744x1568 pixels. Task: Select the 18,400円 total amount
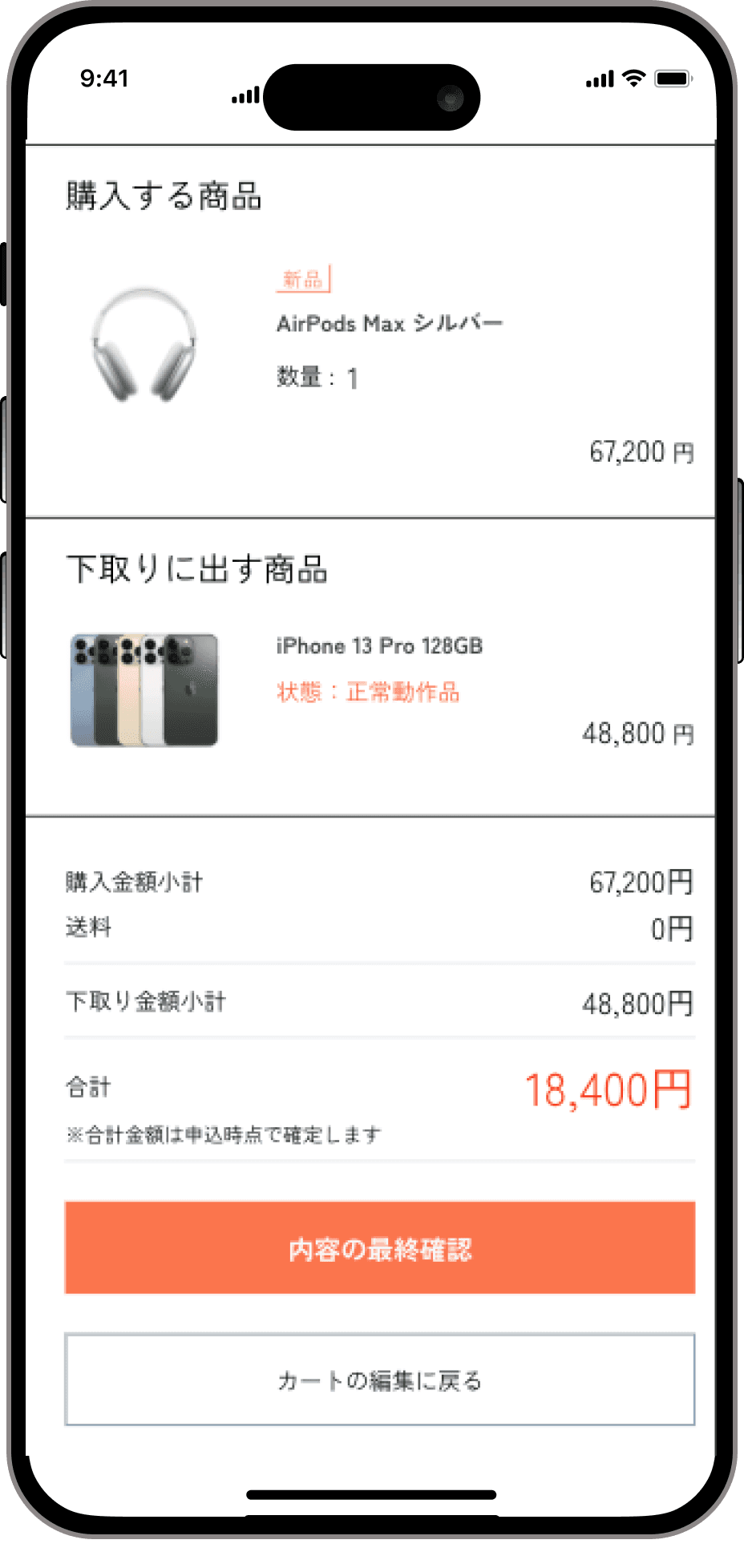point(608,1086)
